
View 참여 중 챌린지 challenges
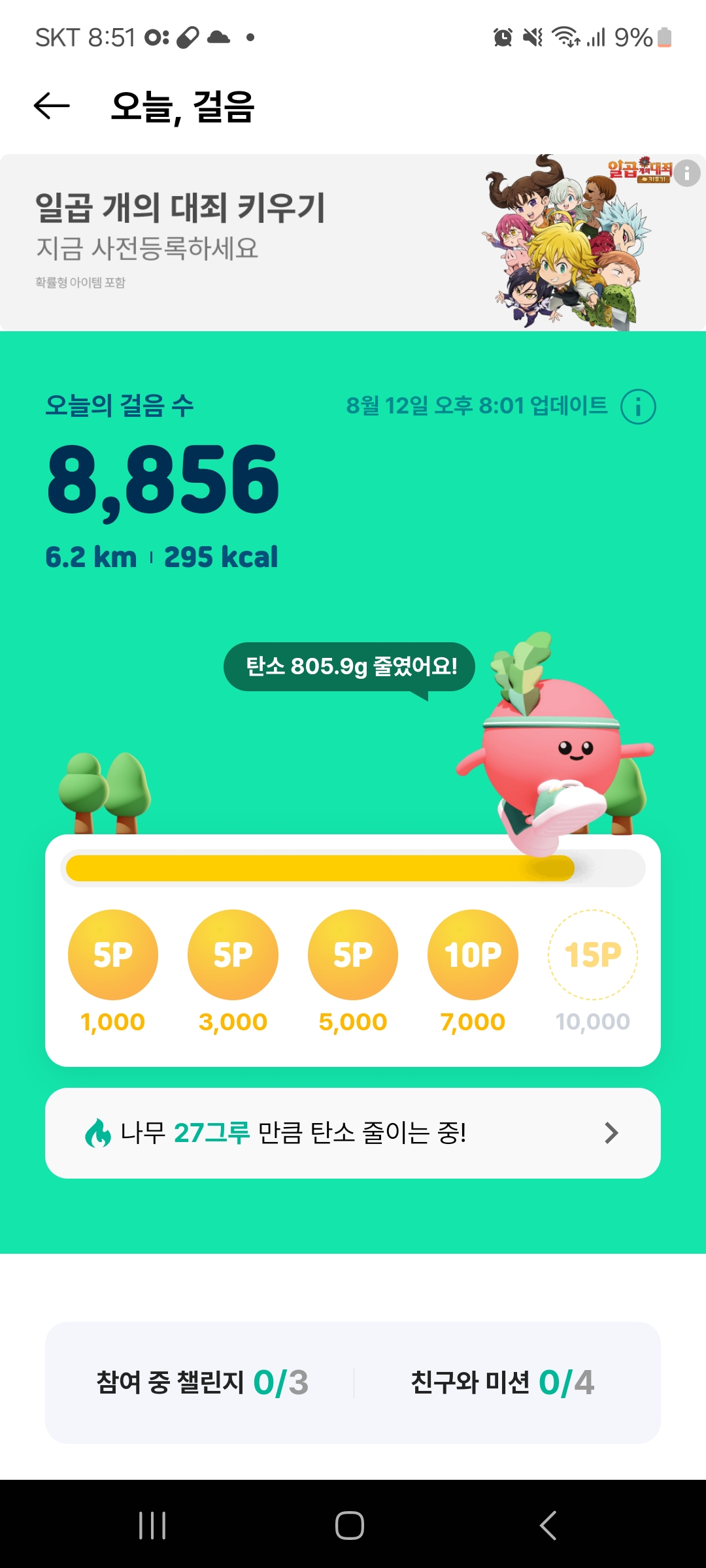point(203,1382)
